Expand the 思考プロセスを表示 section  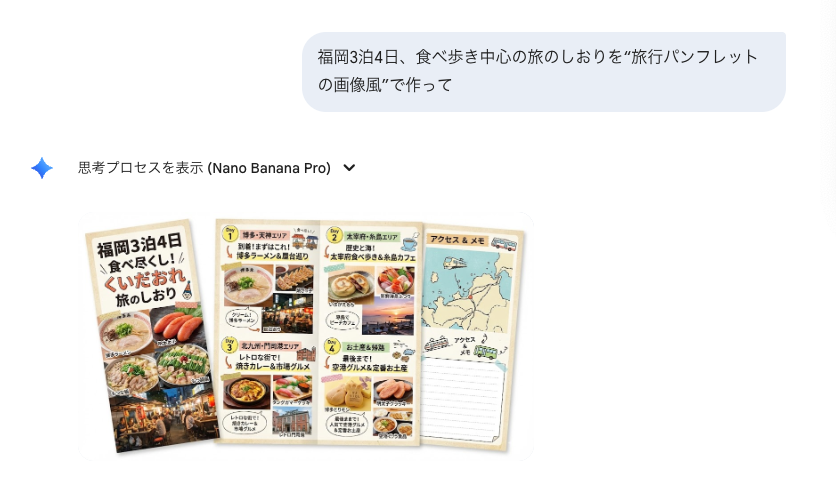[x=349, y=168]
